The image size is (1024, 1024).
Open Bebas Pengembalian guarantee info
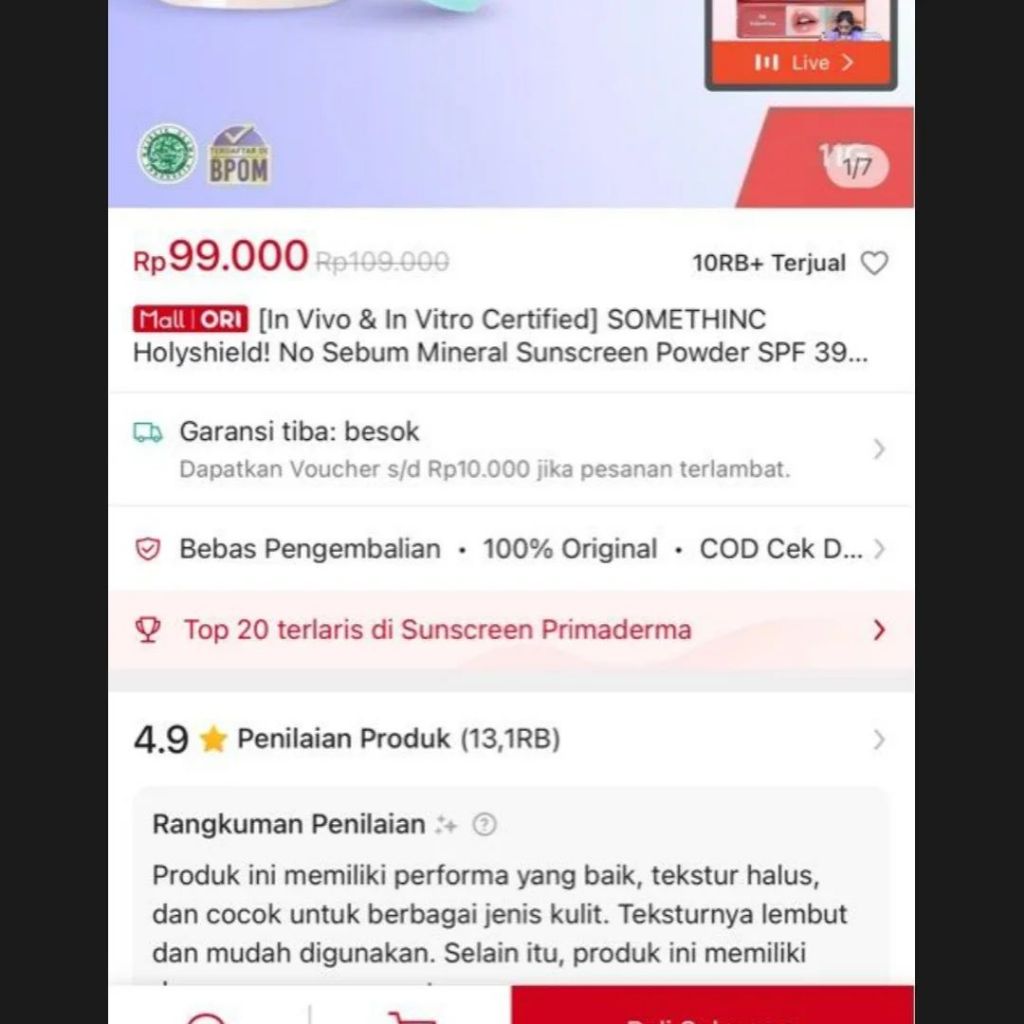pos(510,549)
